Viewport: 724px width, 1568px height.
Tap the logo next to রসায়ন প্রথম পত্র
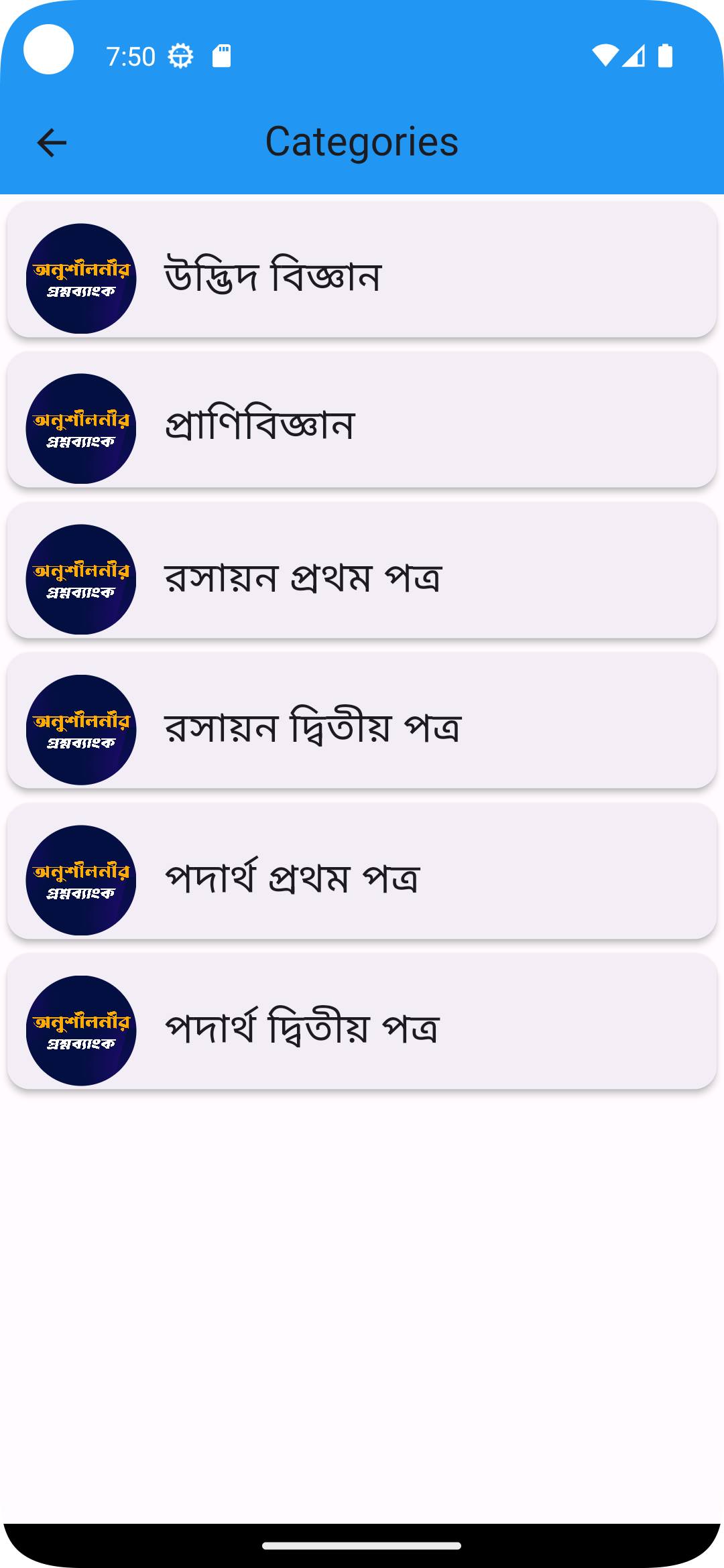[83, 575]
